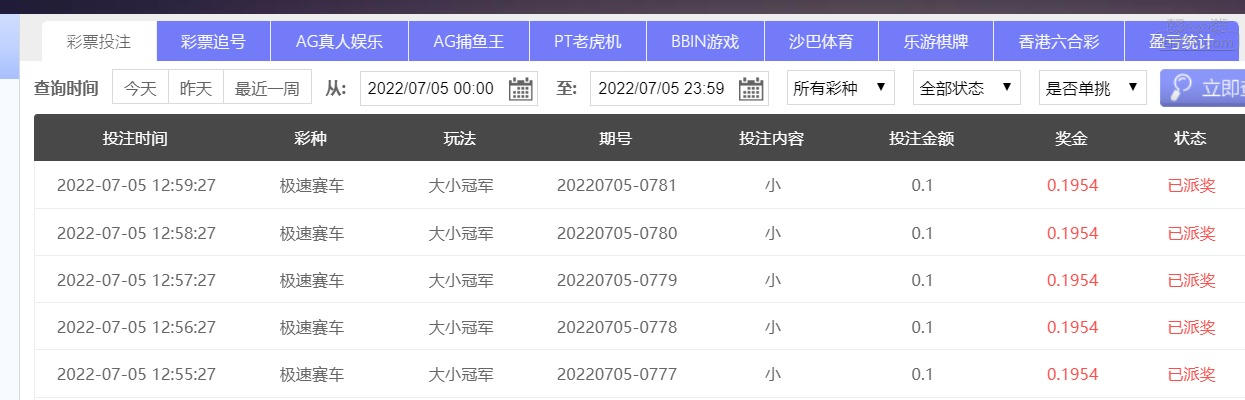Select the 彩票投注 tab
Viewport: 1245px width, 400px height.
[x=99, y=42]
